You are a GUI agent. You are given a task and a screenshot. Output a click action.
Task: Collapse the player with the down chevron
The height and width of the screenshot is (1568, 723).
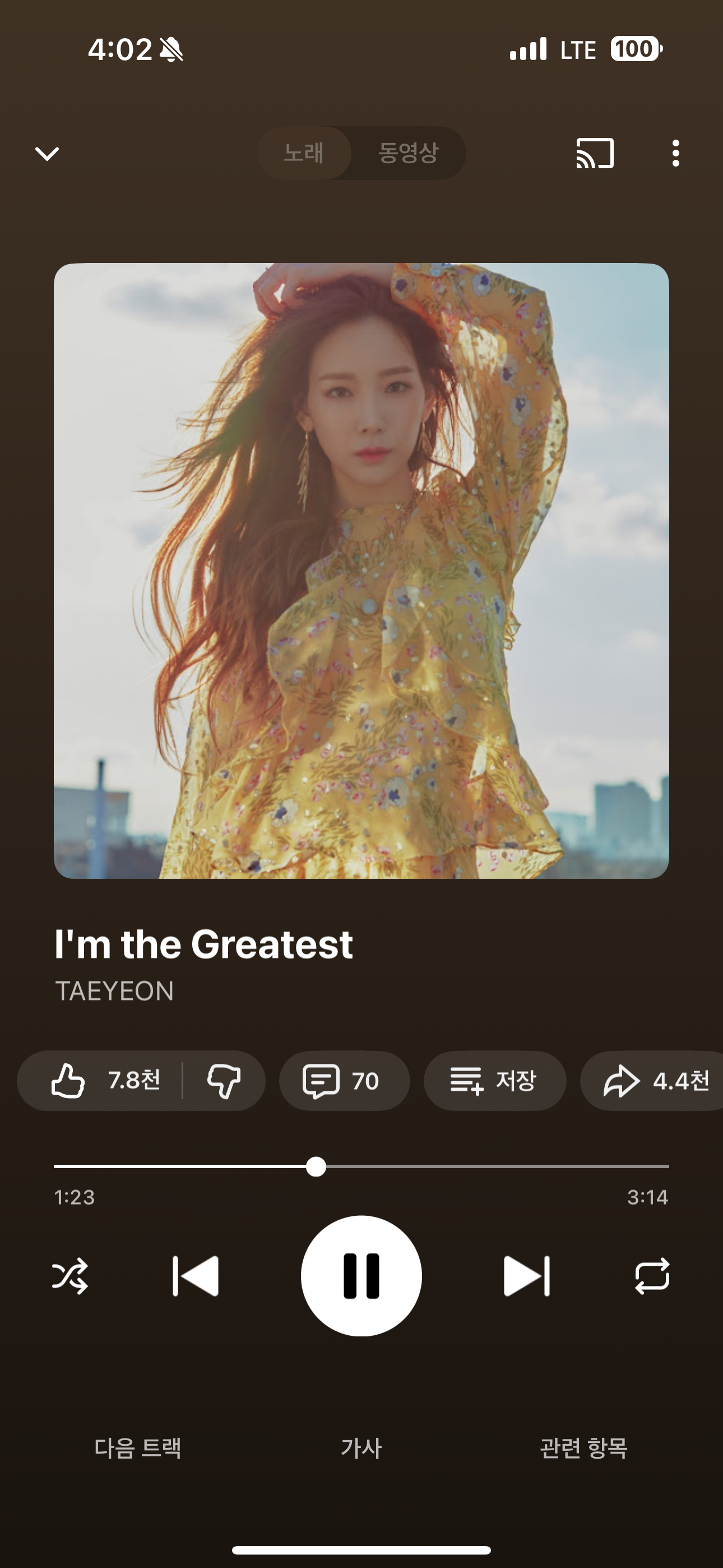click(47, 154)
